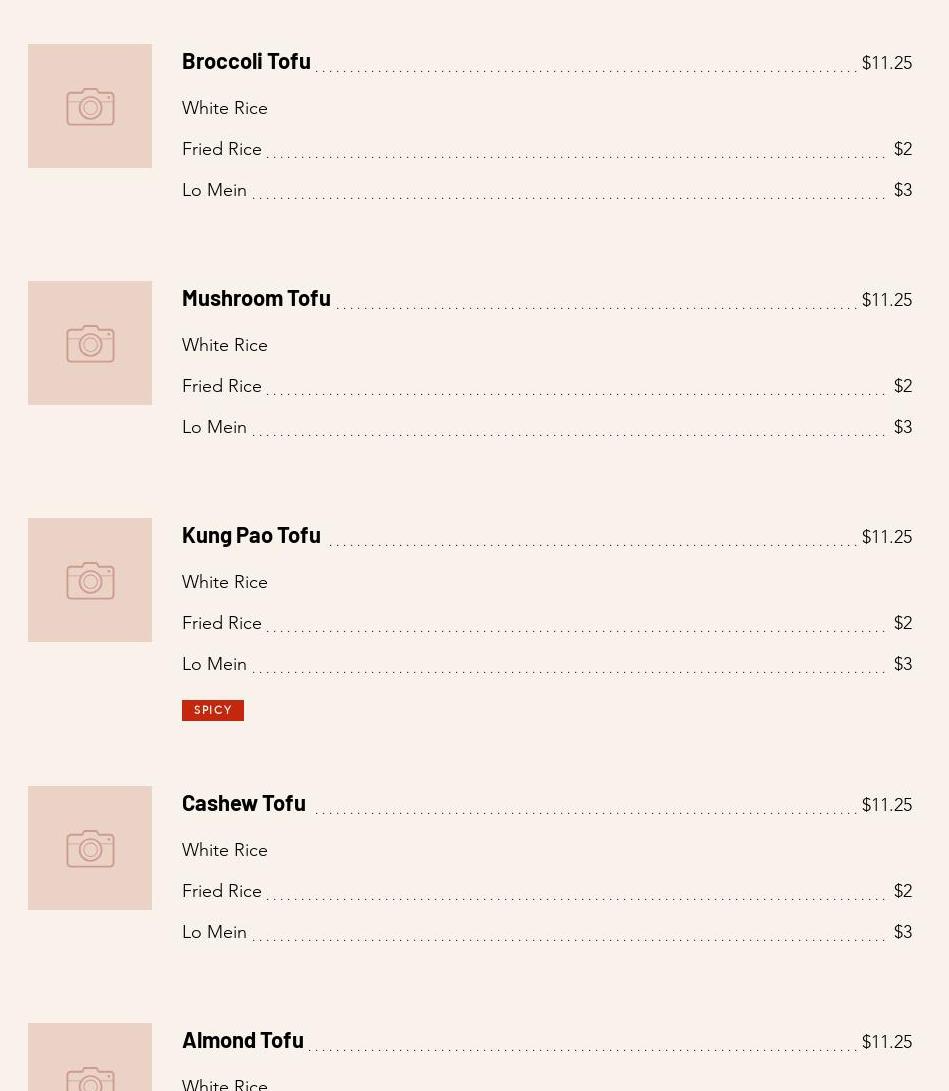
Task: Select the Mushroom Tofu dish
Action: click(256, 298)
